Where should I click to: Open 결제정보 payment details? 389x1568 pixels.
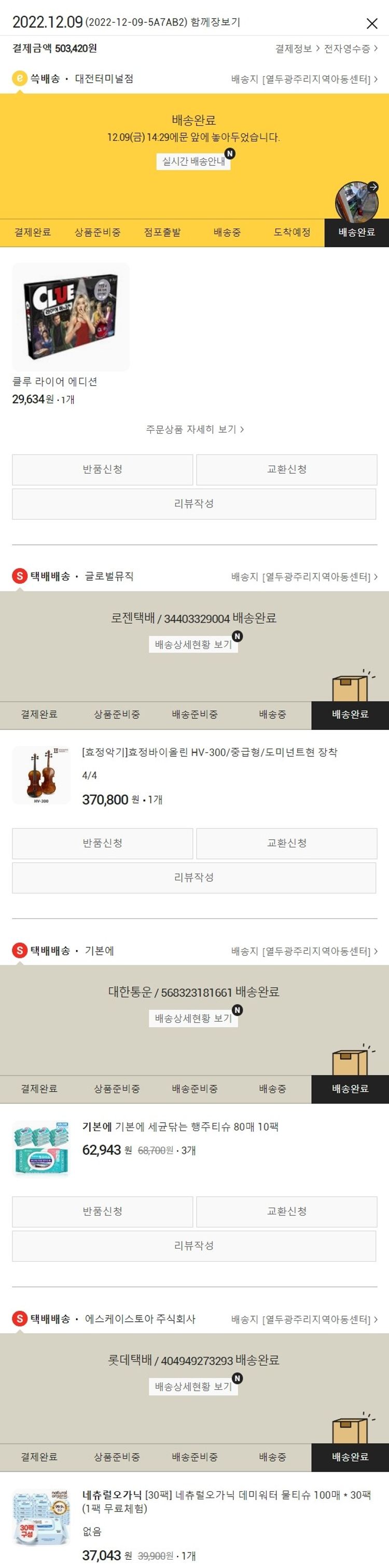[297, 49]
